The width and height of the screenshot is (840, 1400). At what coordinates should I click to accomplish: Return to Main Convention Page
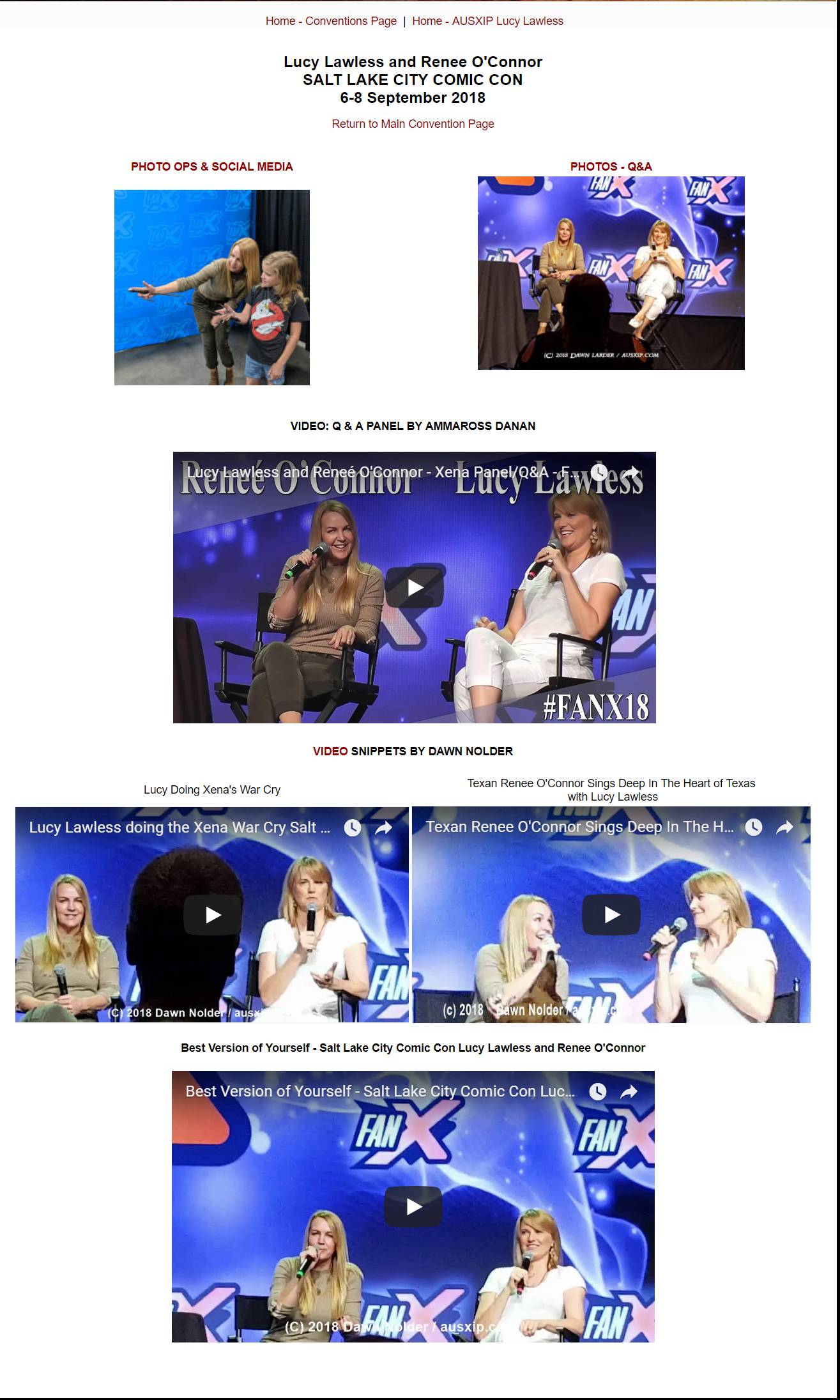[413, 124]
